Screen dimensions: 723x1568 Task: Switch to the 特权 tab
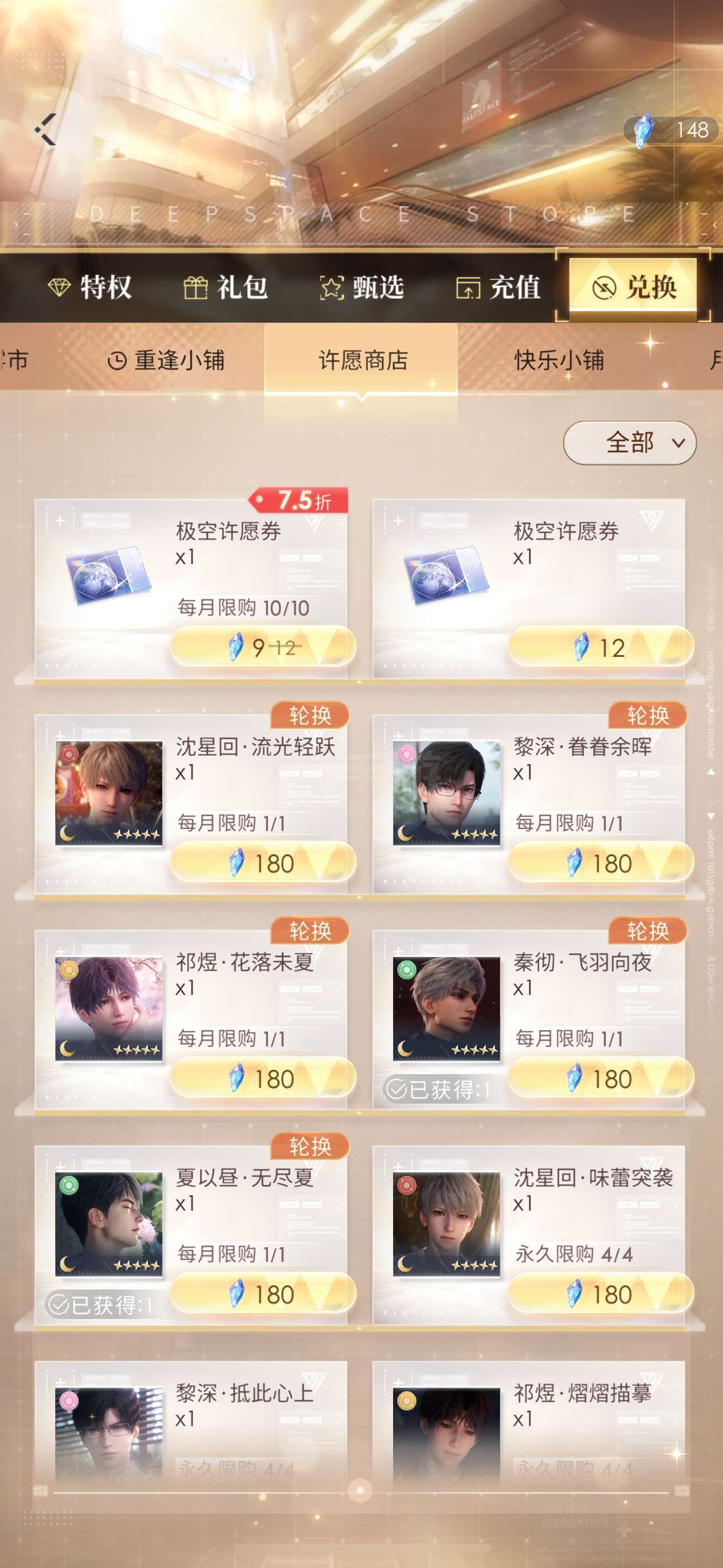click(90, 286)
